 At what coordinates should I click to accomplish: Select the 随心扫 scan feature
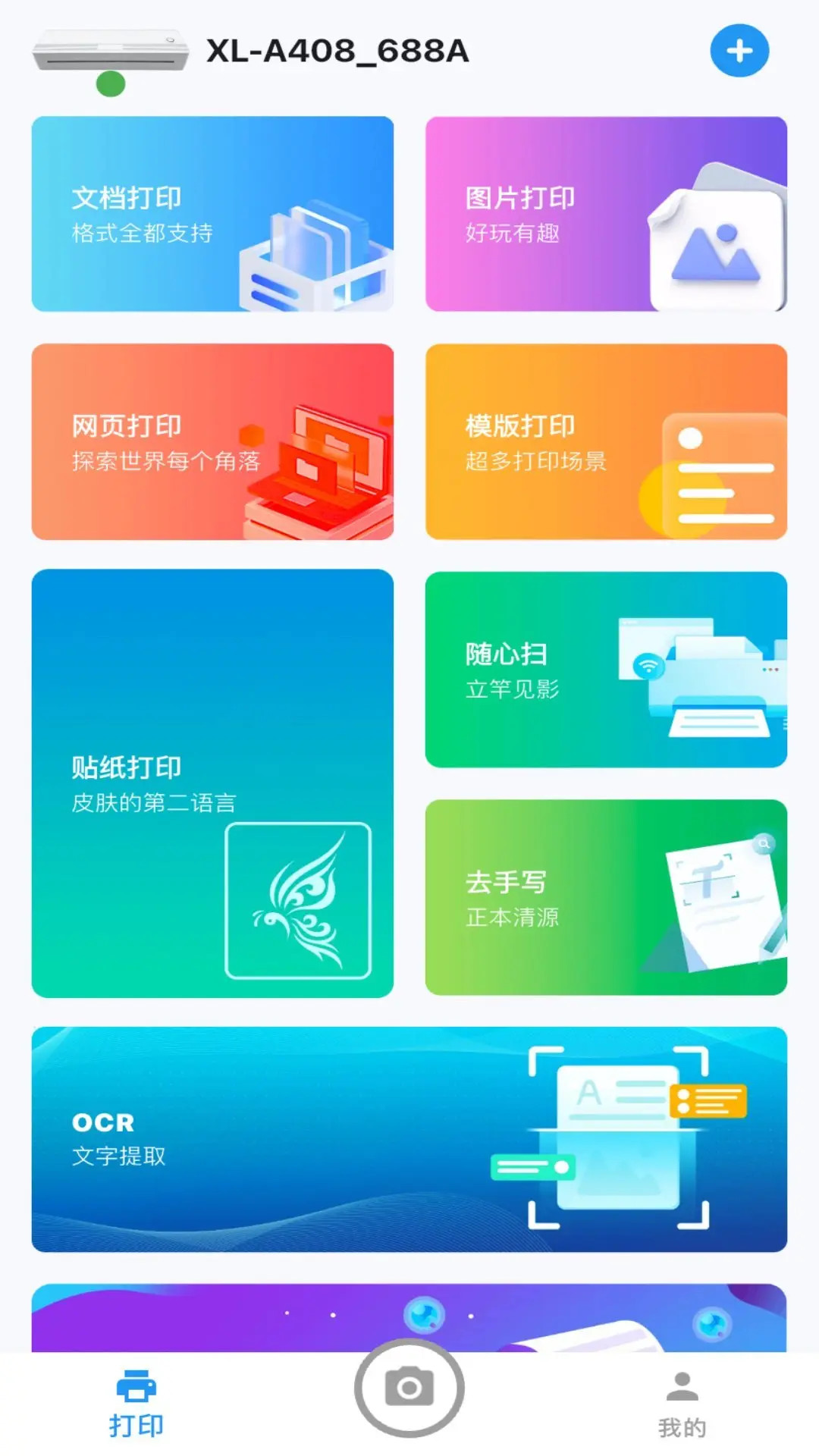point(607,667)
